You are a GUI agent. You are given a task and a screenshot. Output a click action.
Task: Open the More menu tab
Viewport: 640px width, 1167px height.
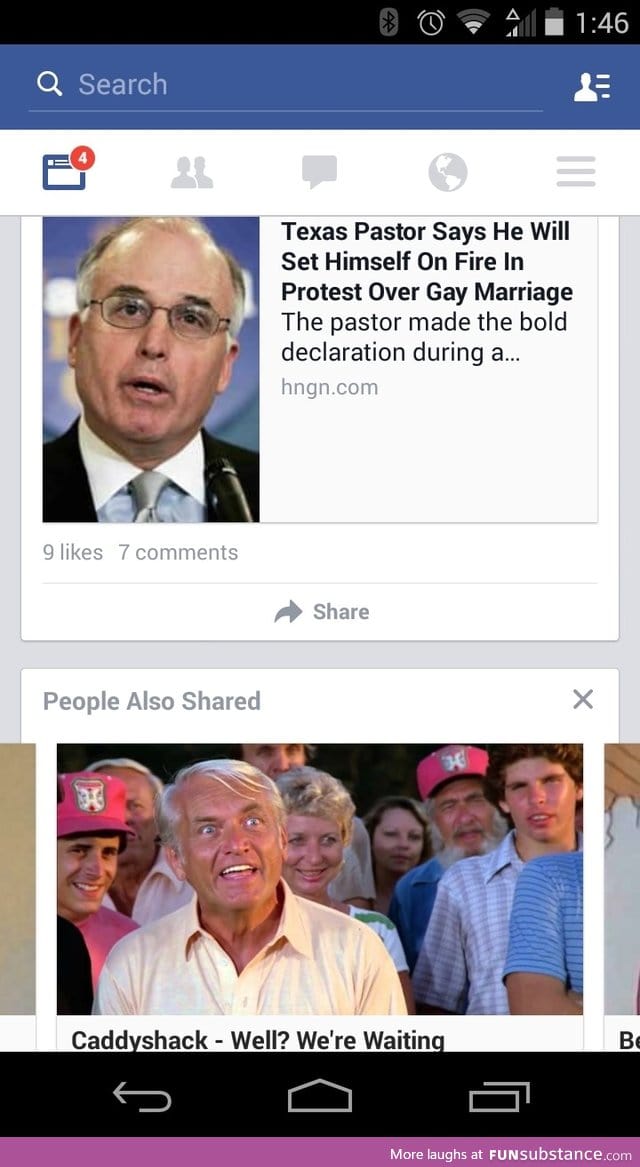[575, 172]
